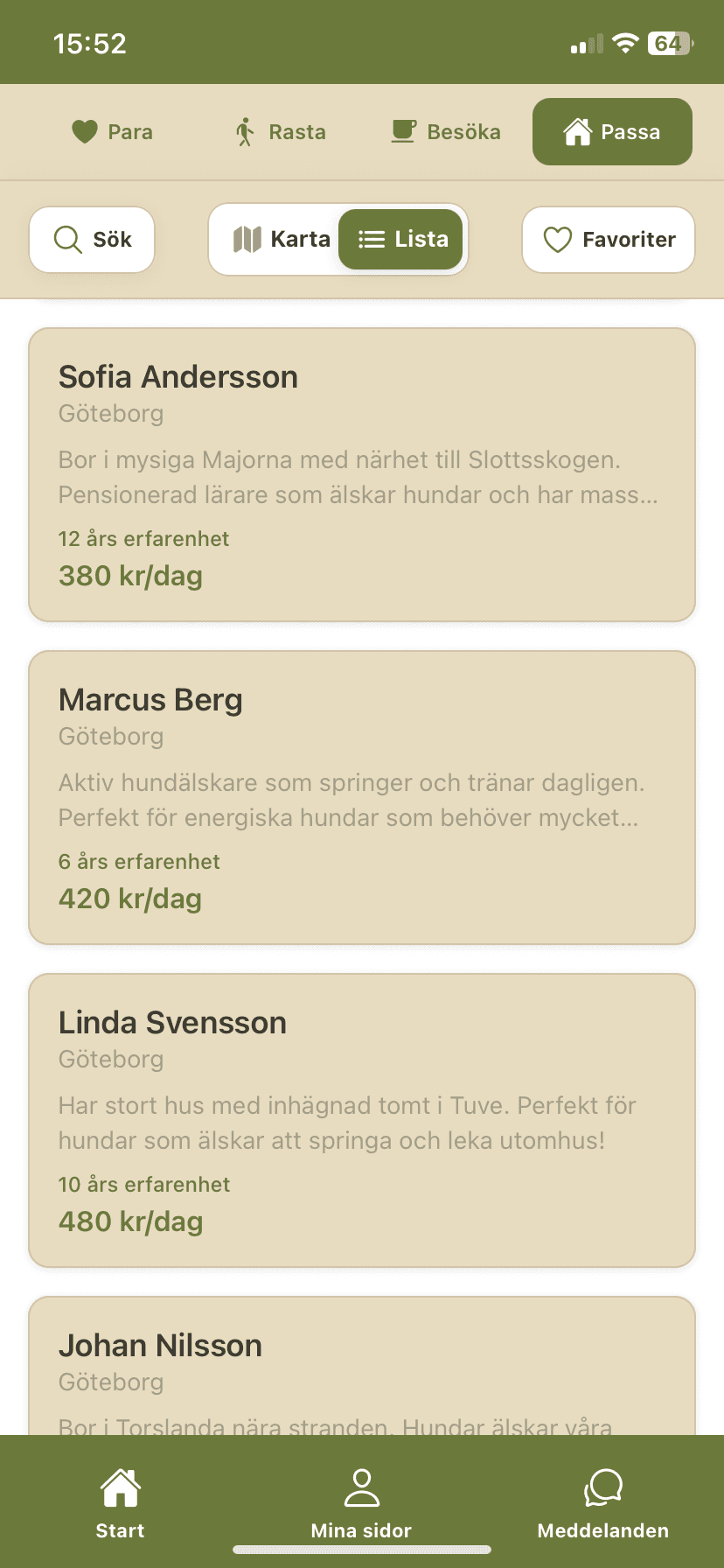Screen dimensions: 724x1568
Task: Click the Favoriter heart icon
Action: click(x=557, y=239)
